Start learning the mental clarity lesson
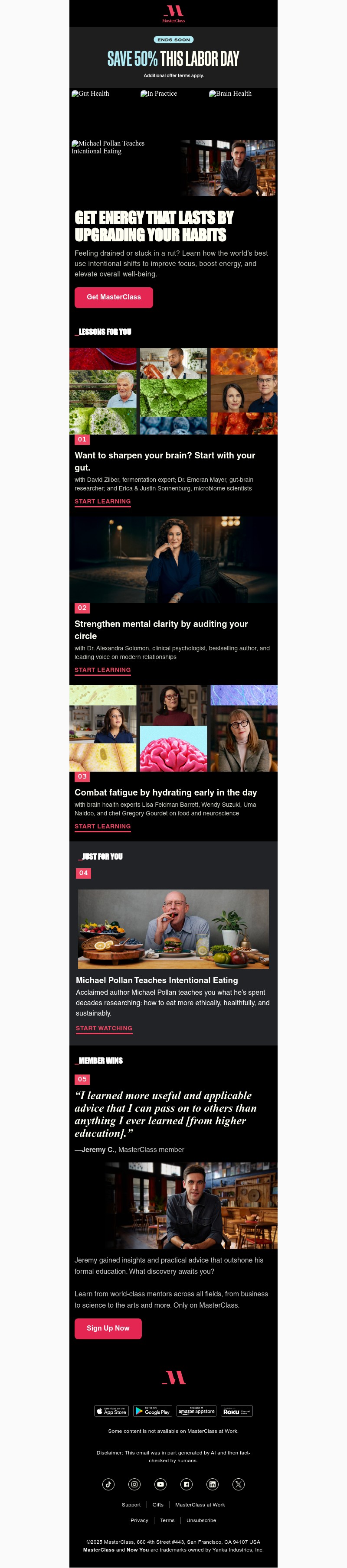The height and width of the screenshot is (1568, 347). (x=102, y=669)
